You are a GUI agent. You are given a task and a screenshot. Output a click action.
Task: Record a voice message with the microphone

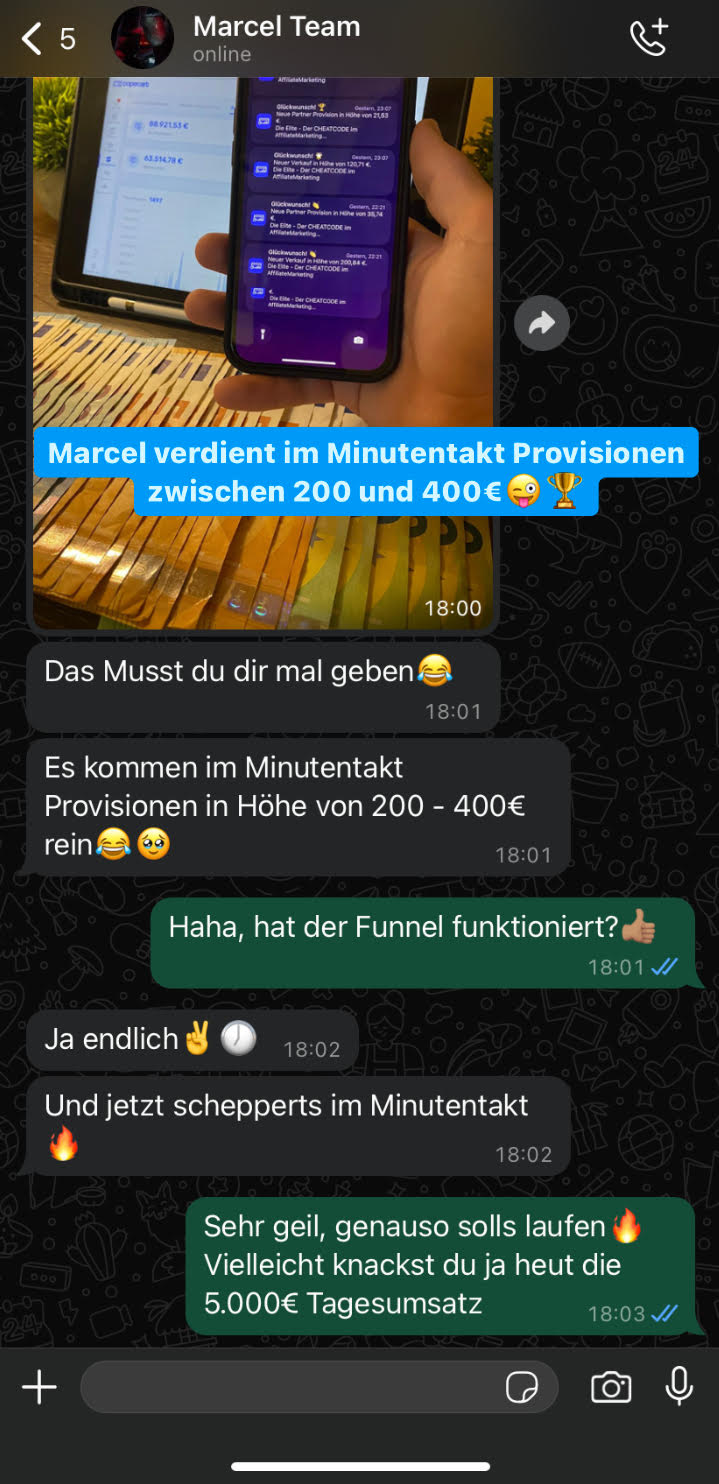[680, 1387]
